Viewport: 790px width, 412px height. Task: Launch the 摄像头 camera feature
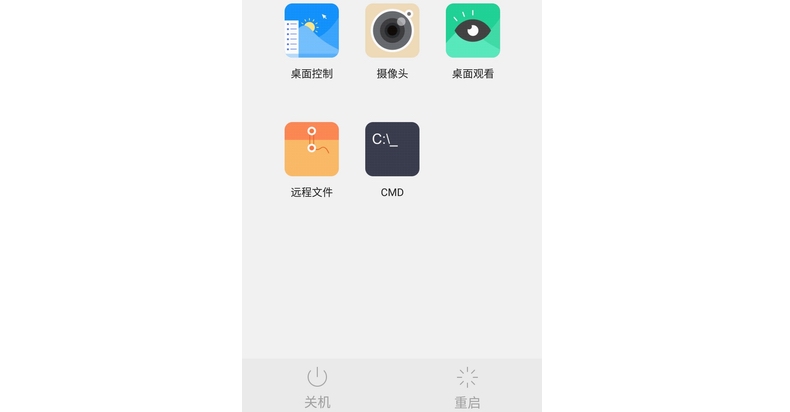[x=392, y=32]
